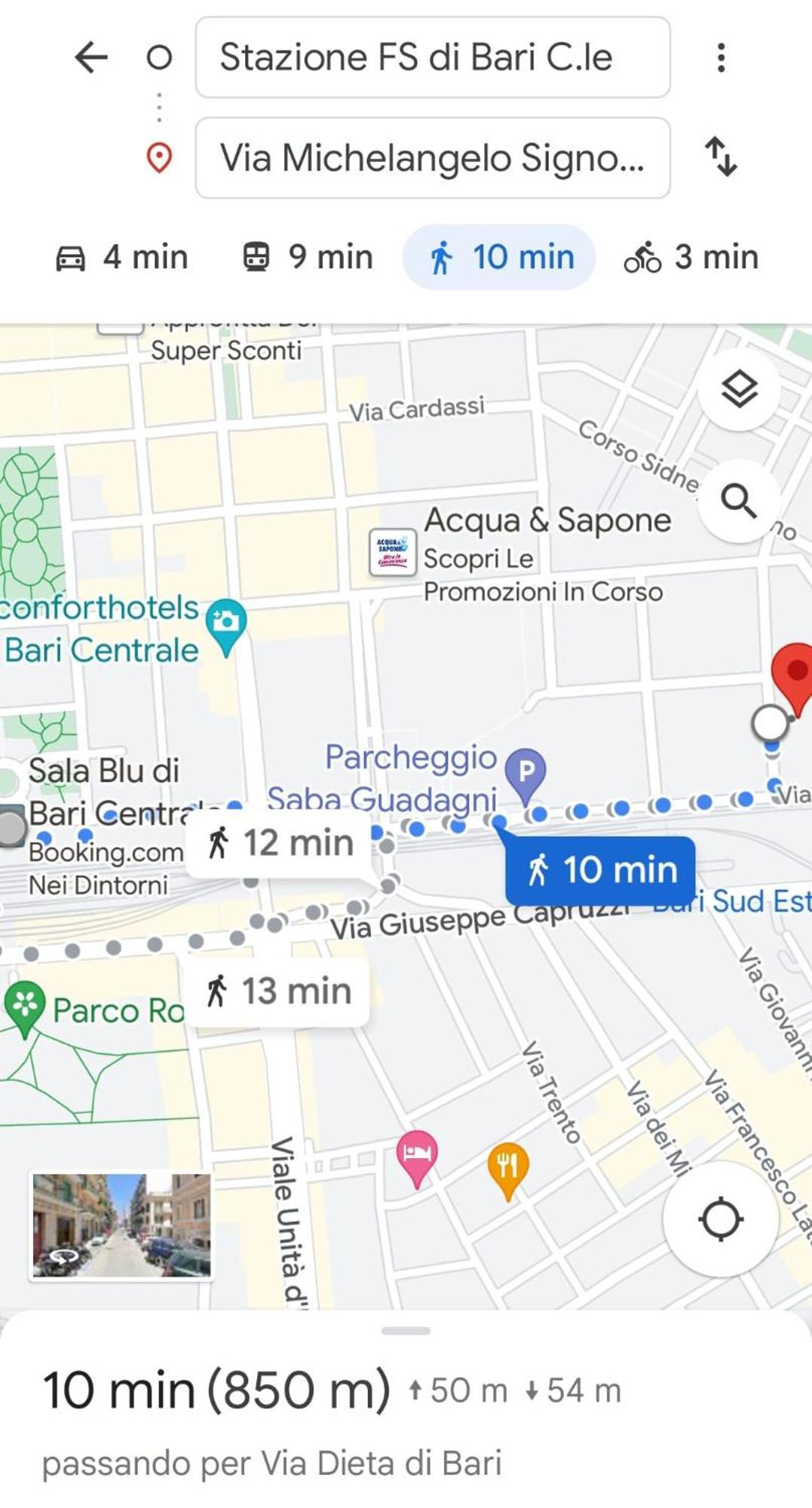Image resolution: width=812 pixels, height=1508 pixels.
Task: Go back with the arrow icon
Action: click(92, 57)
